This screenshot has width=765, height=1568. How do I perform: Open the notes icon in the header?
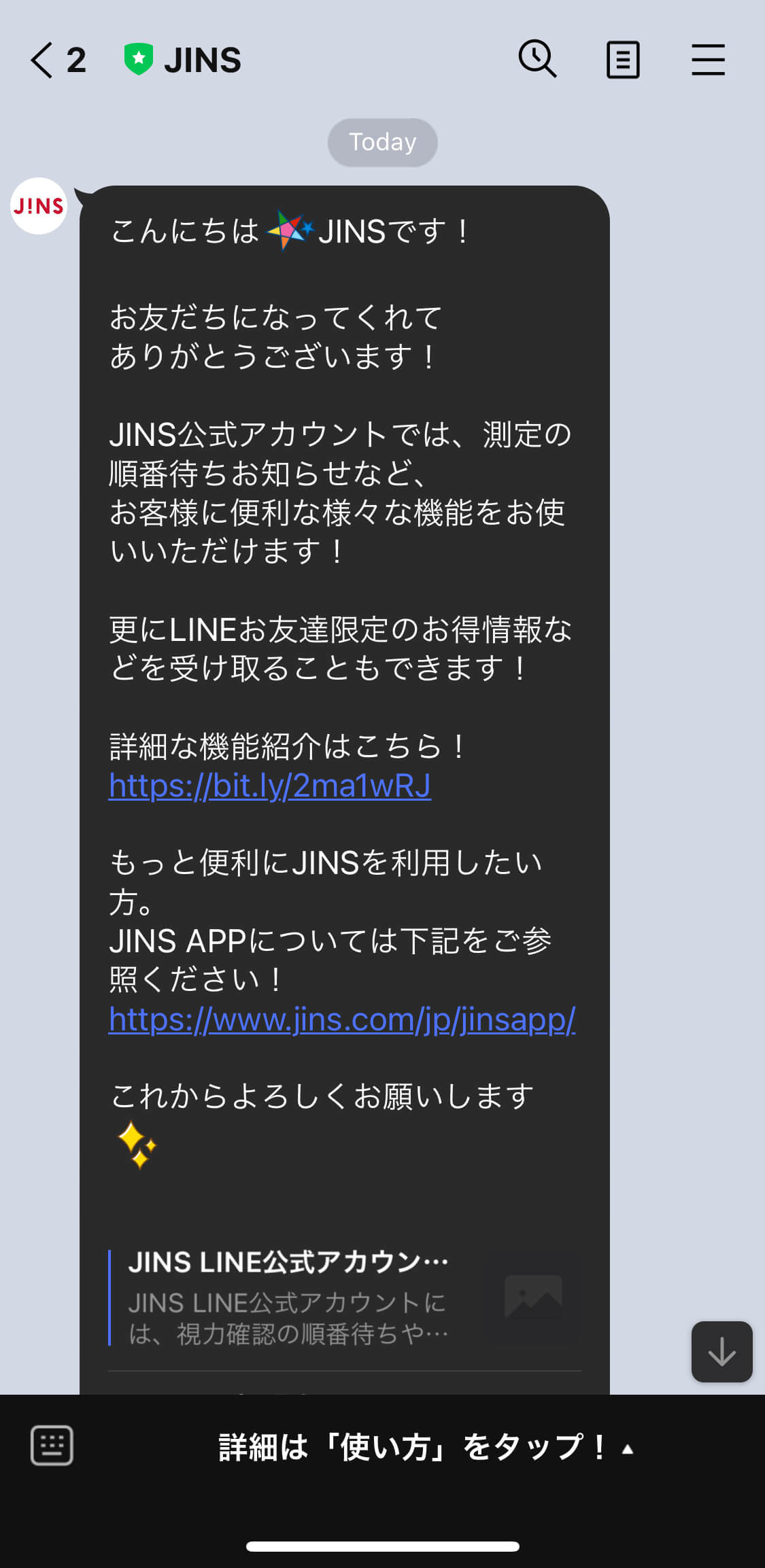622,60
